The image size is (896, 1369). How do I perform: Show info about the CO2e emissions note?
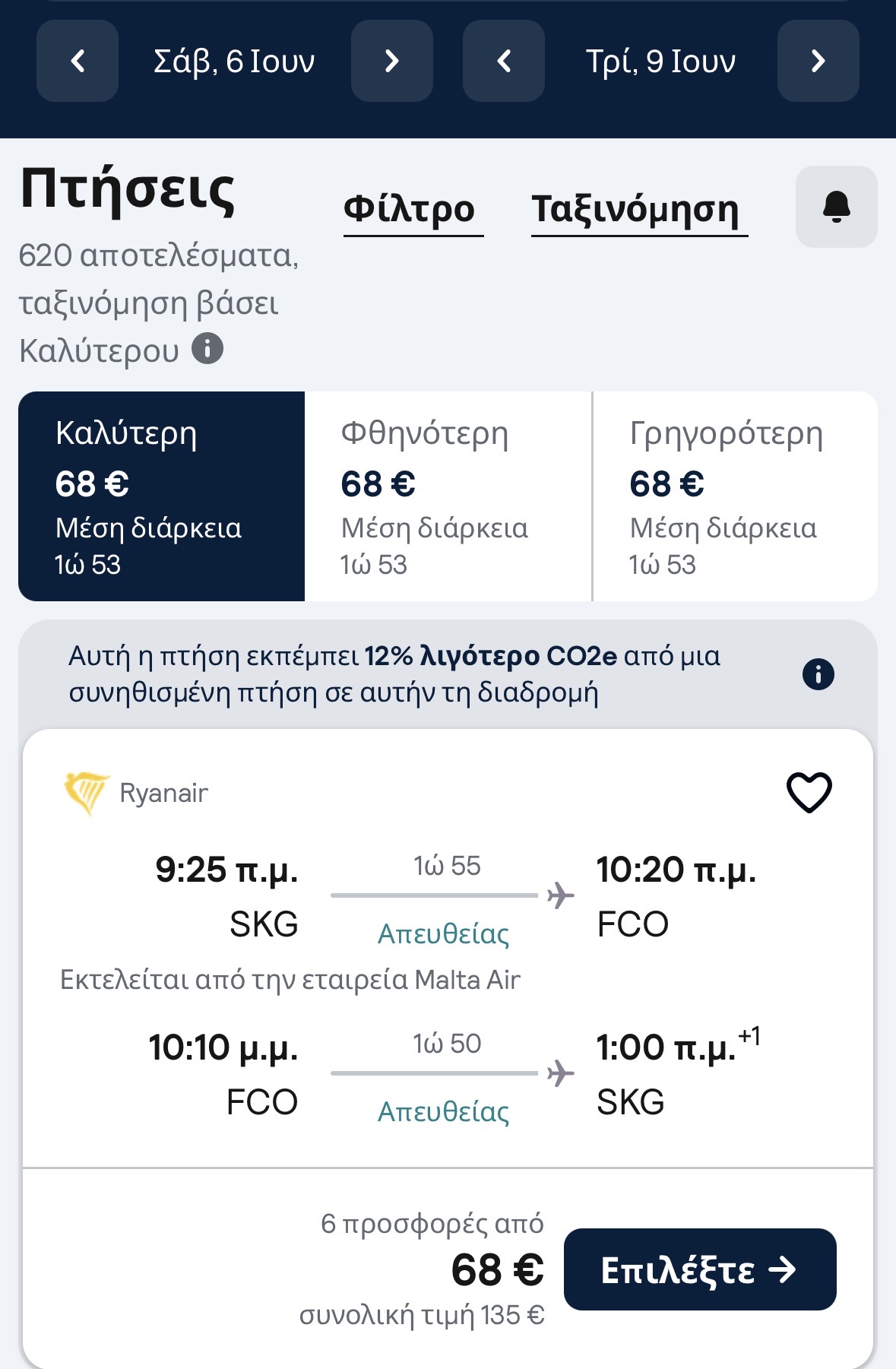(x=818, y=674)
